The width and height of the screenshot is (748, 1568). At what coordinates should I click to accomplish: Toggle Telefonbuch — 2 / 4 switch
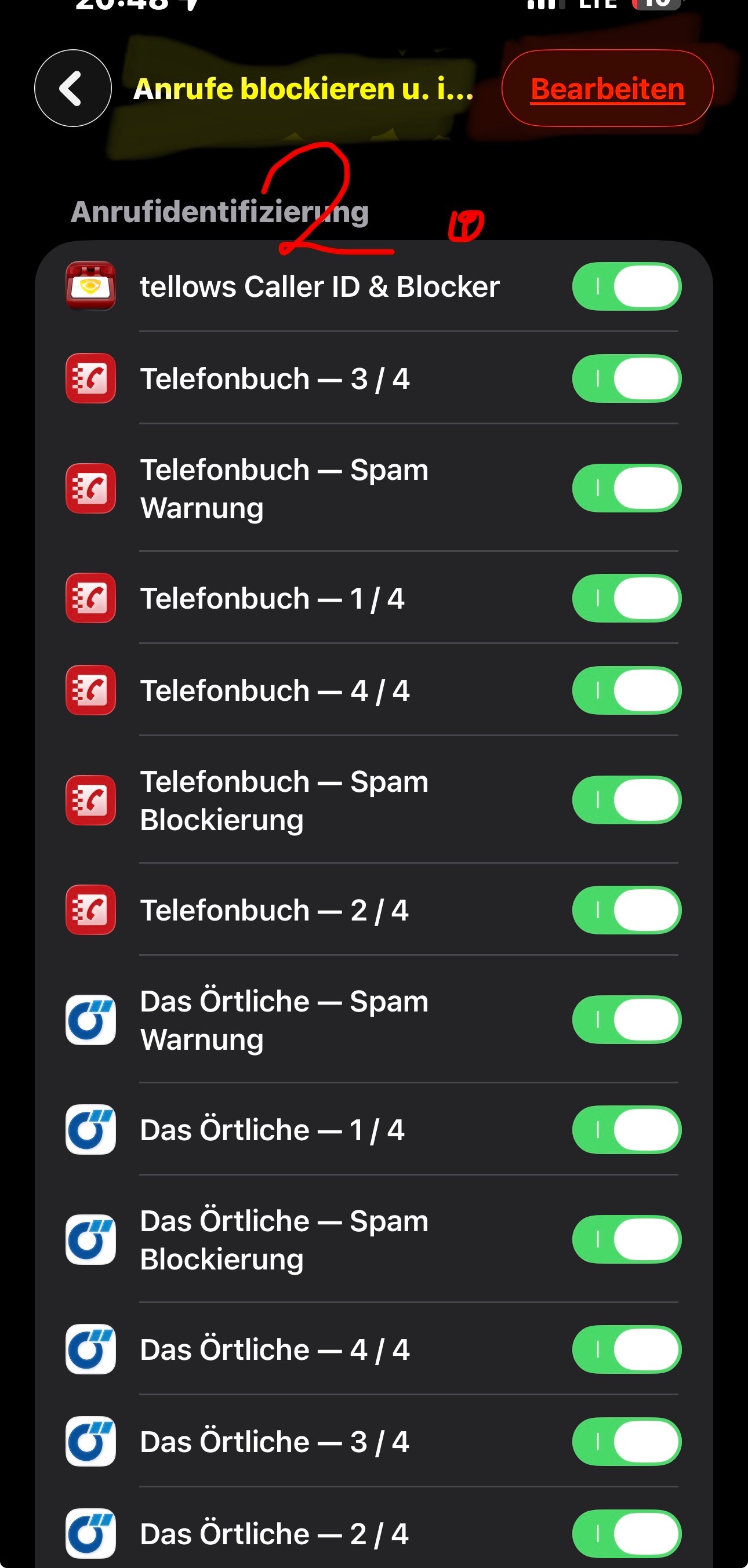[x=626, y=910]
